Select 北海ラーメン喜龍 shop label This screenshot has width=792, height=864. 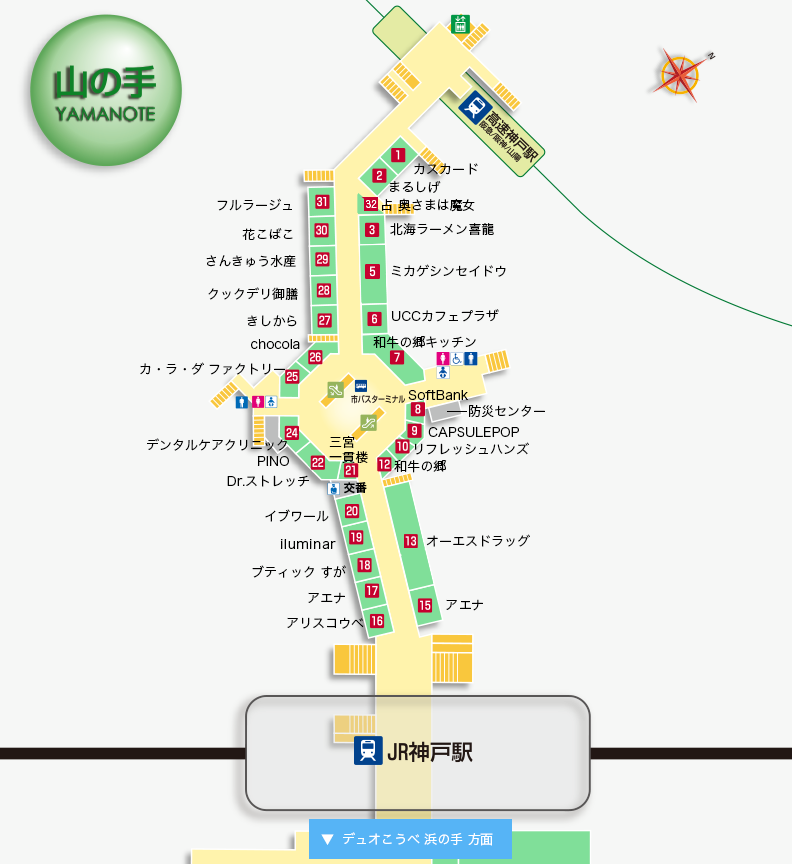(441, 229)
